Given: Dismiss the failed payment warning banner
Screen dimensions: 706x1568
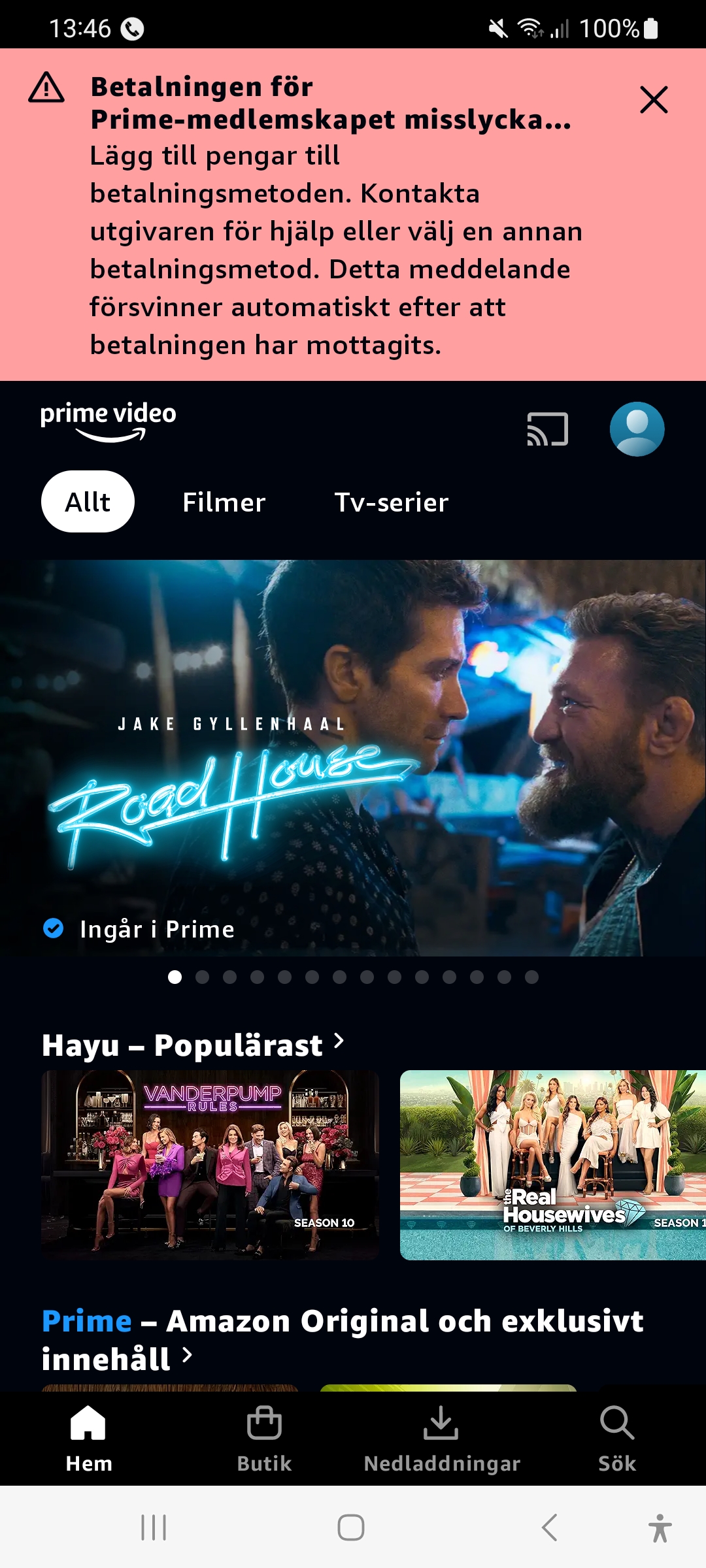Looking at the screenshot, I should (x=654, y=100).
